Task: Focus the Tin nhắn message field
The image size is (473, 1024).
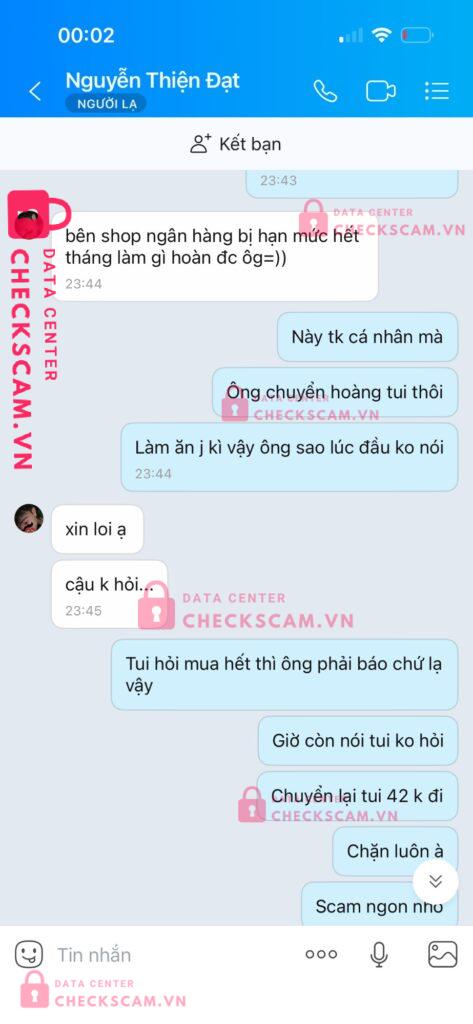Action: 172,955
